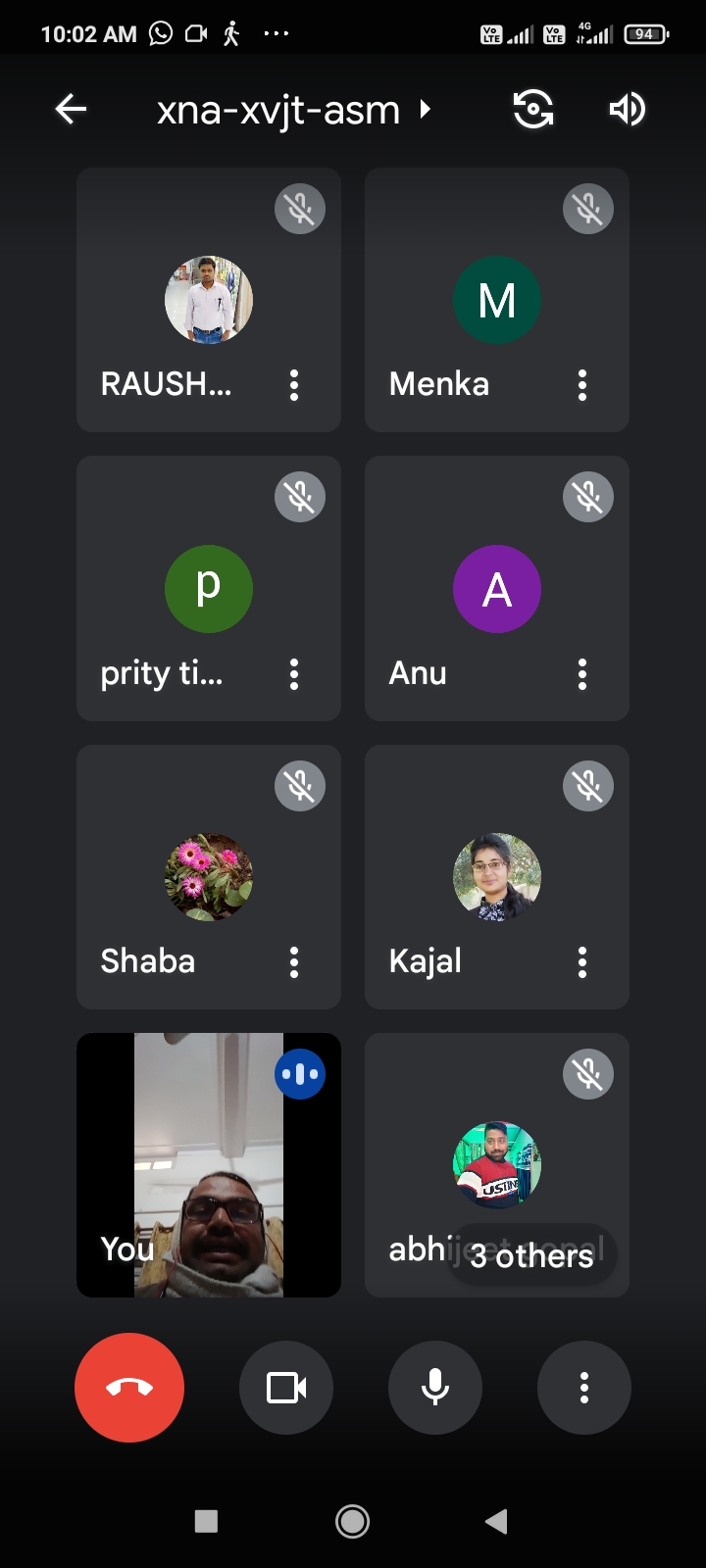This screenshot has height=1568, width=706.
Task: Open more call options menu
Action: click(x=584, y=1388)
